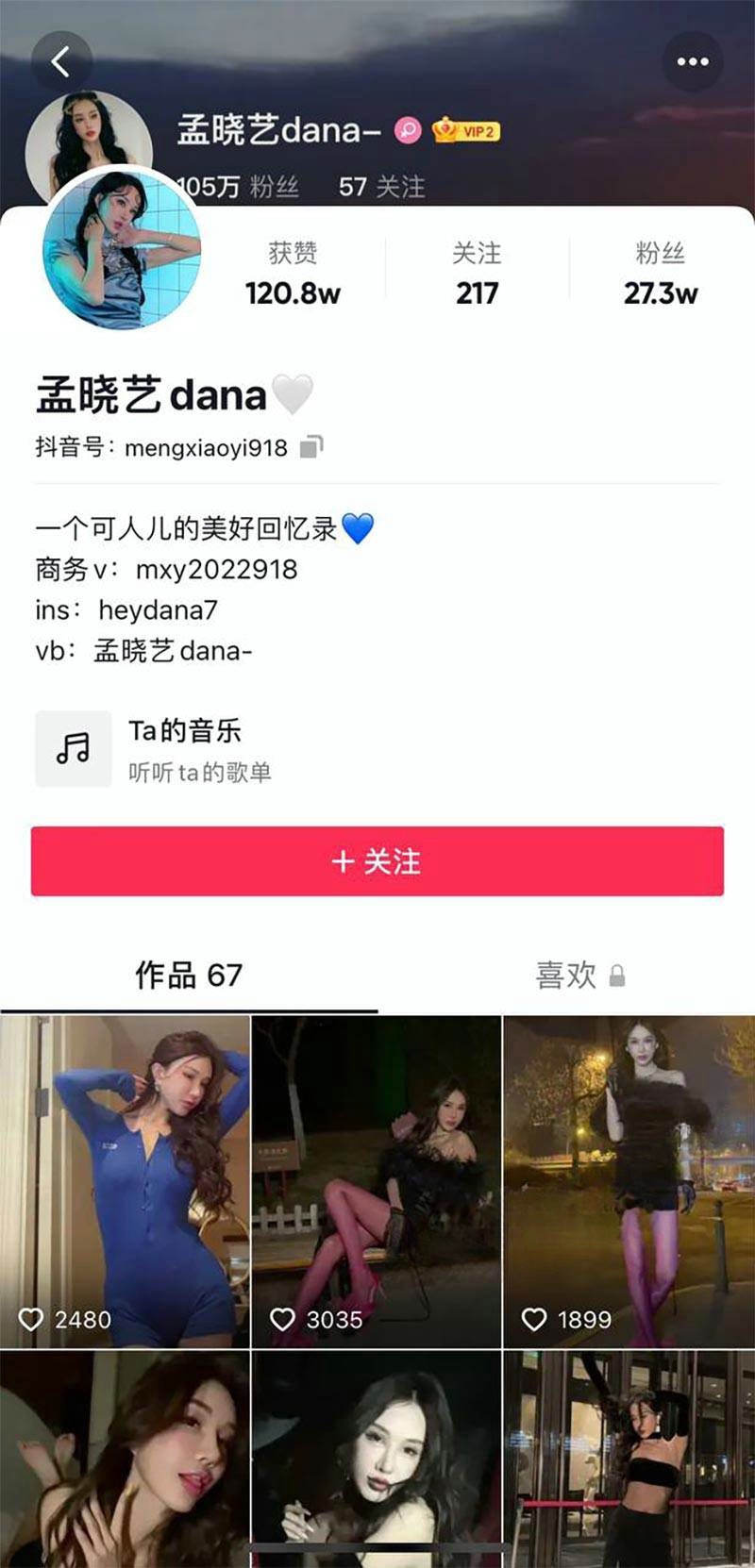Open the three-dot overflow menu
This screenshot has width=755, height=1568.
[692, 62]
